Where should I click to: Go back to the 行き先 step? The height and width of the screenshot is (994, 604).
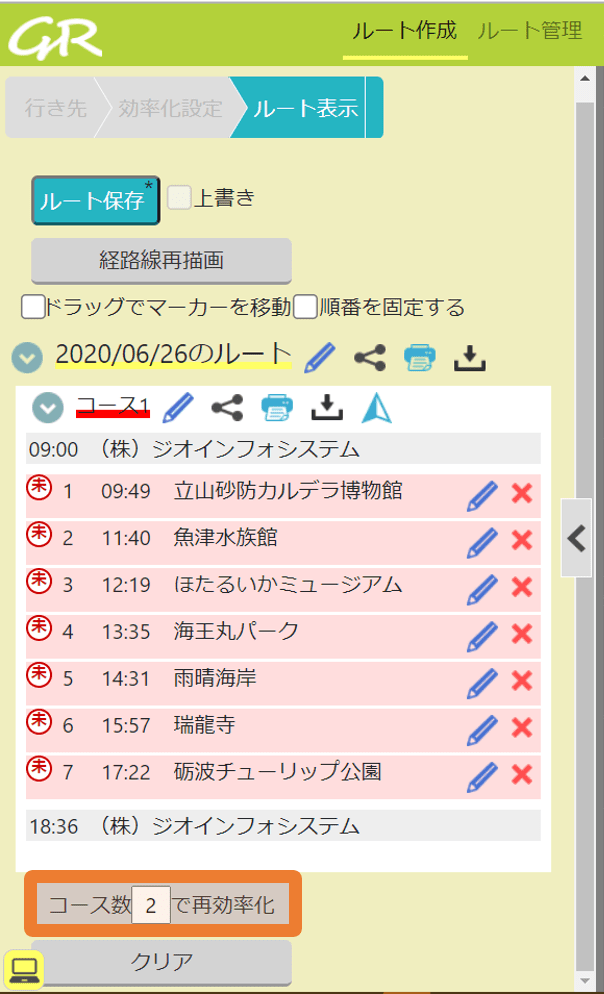point(56,108)
